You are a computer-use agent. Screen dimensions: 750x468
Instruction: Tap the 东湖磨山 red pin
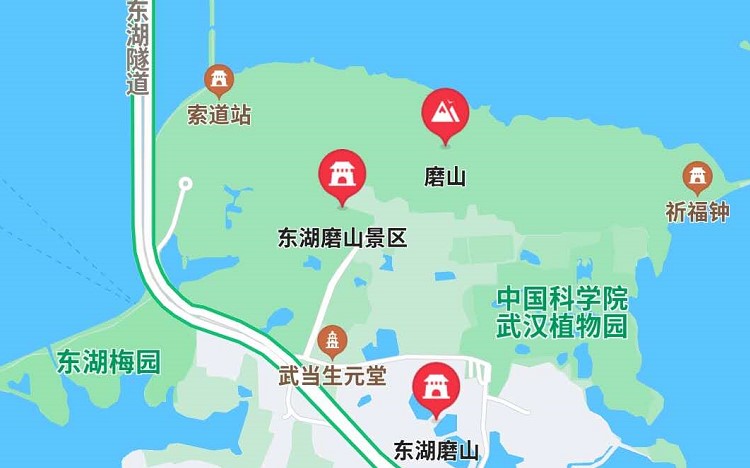436,387
